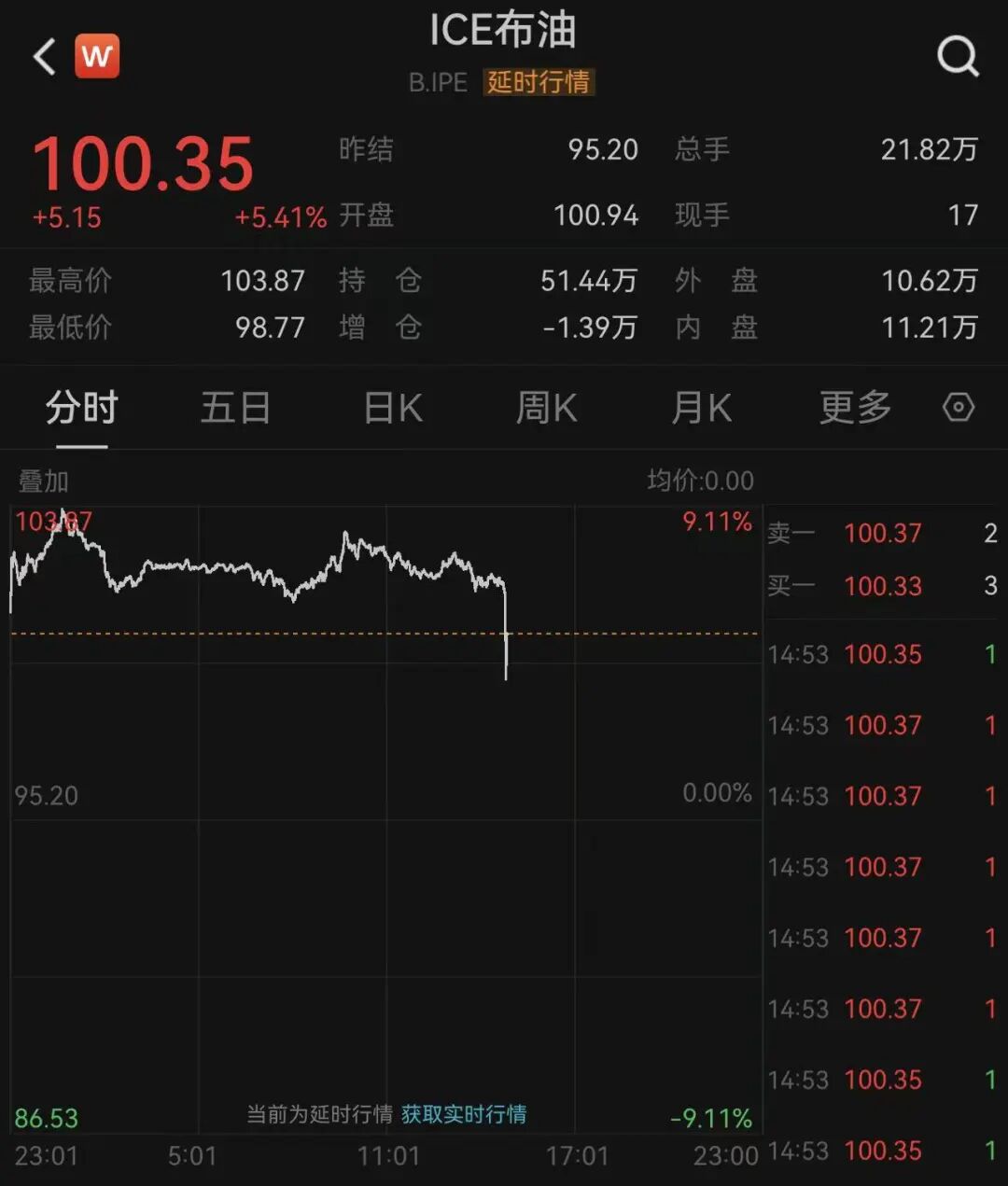Go back using the left arrow chevron

point(42,56)
